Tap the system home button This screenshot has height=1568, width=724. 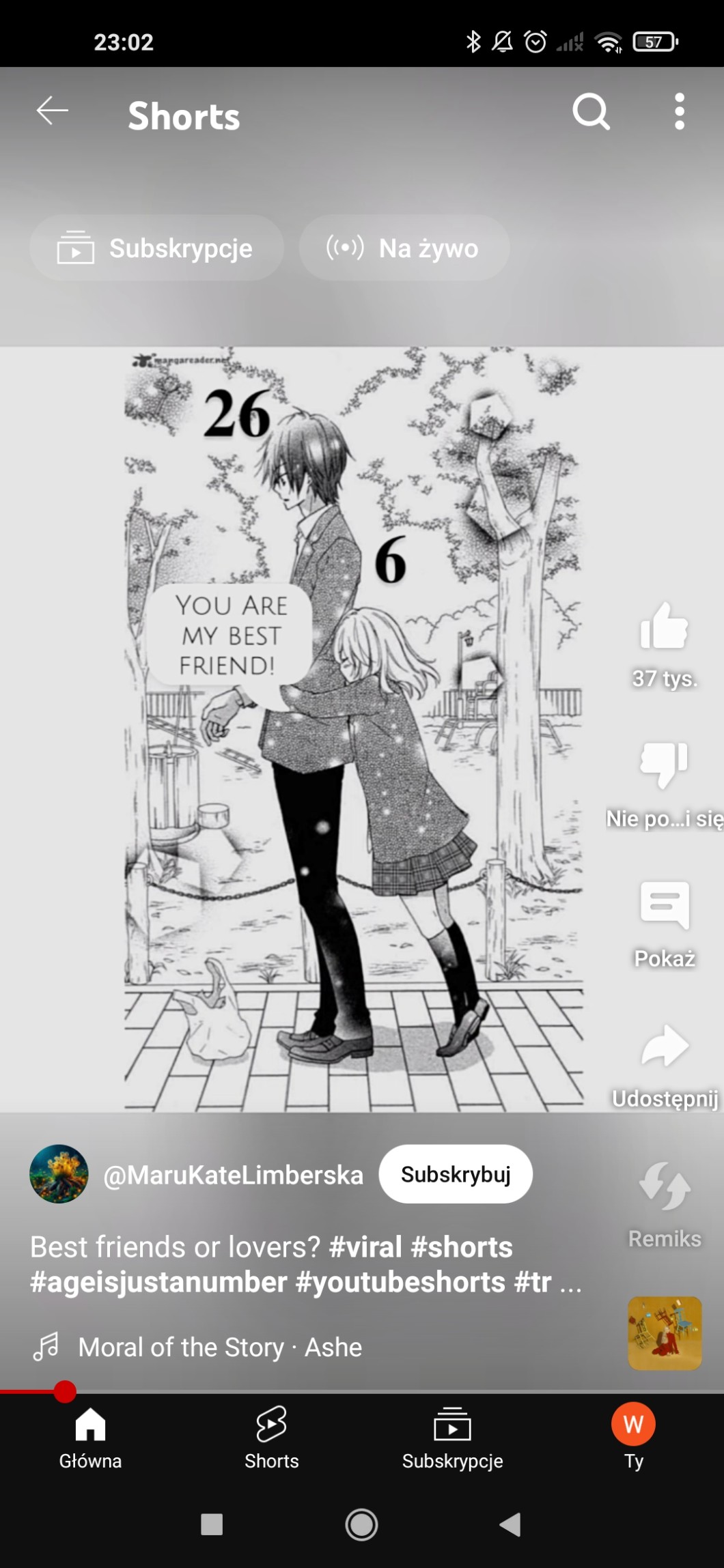(x=361, y=1524)
